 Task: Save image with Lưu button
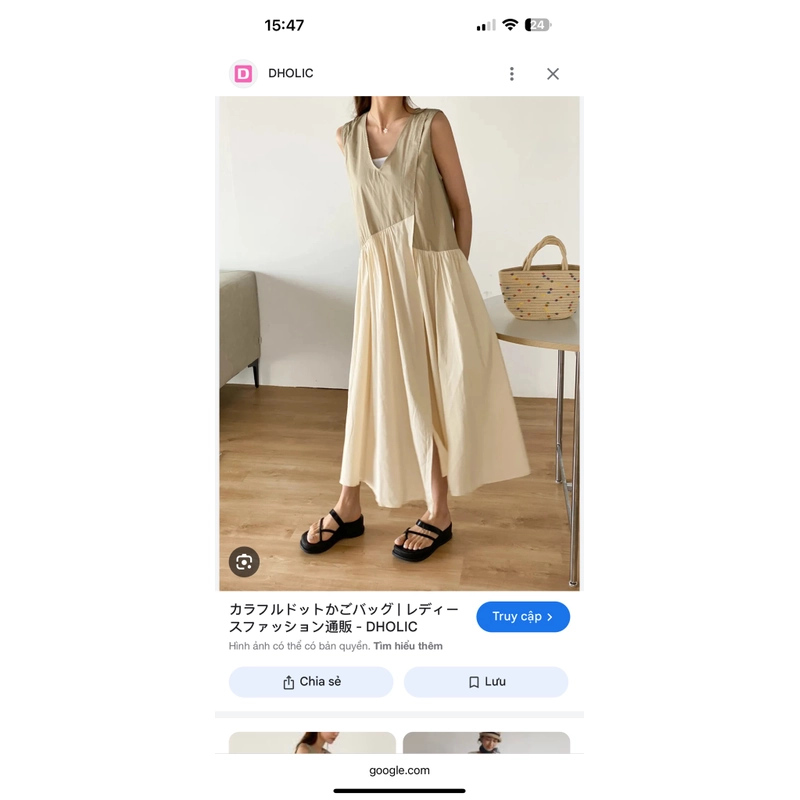[486, 682]
